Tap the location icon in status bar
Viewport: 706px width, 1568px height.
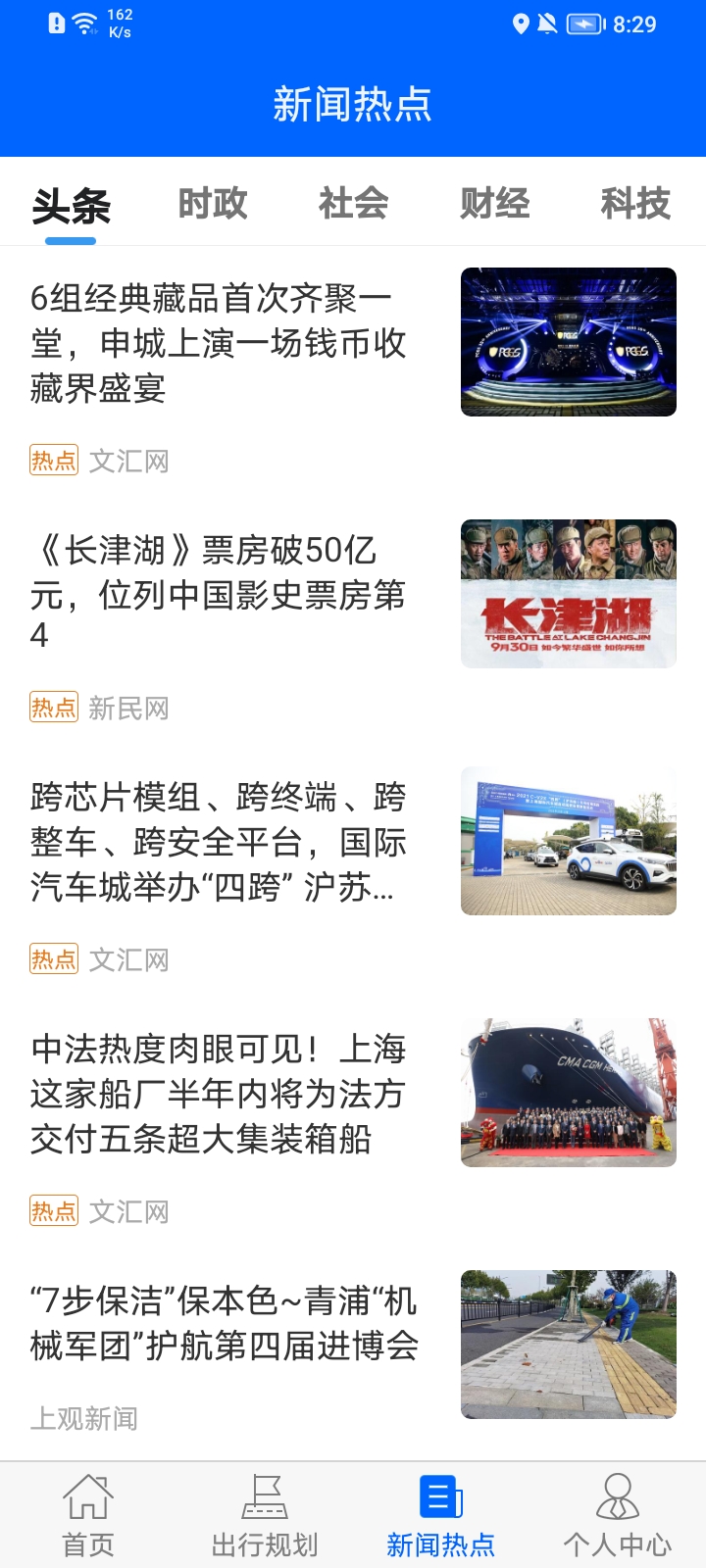(521, 24)
